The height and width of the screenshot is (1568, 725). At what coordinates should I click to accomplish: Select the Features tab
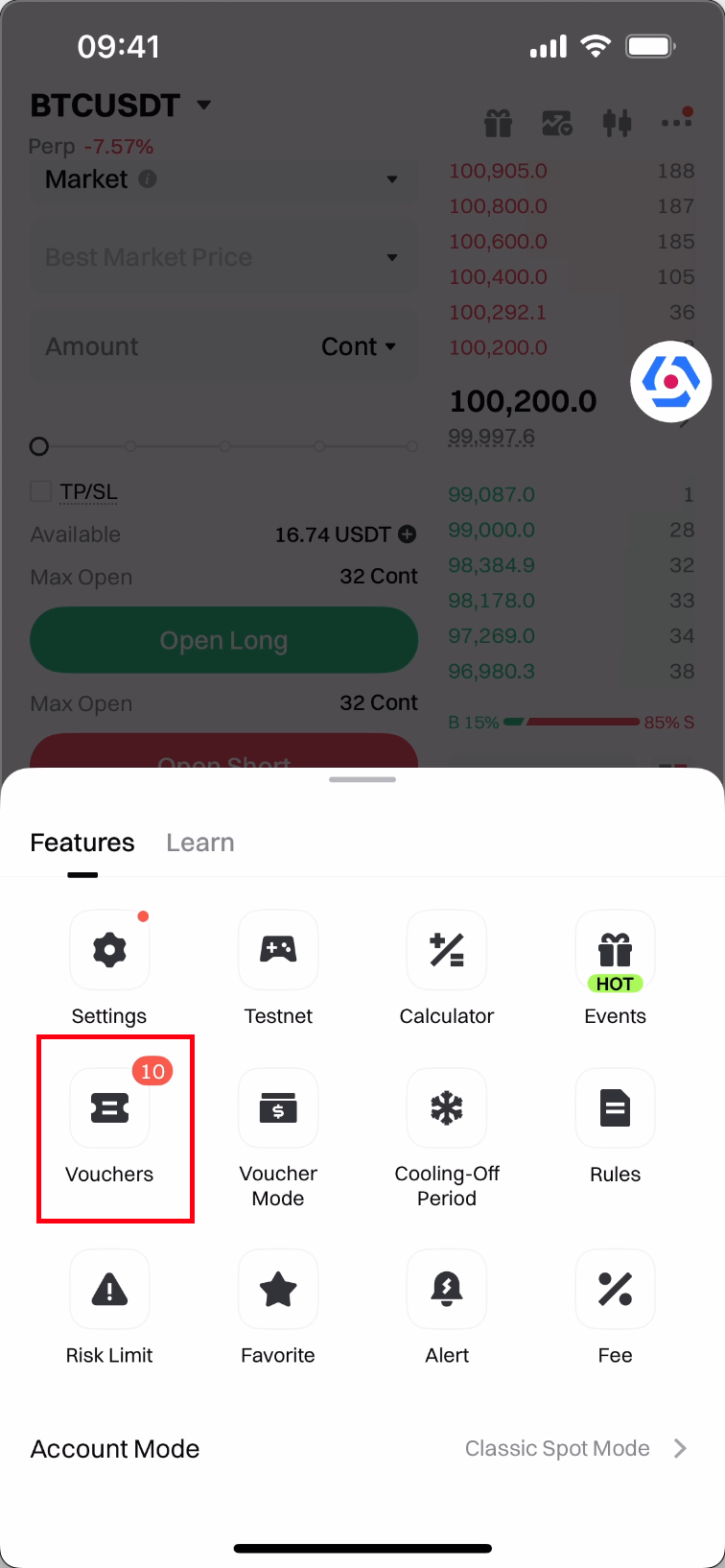82,843
